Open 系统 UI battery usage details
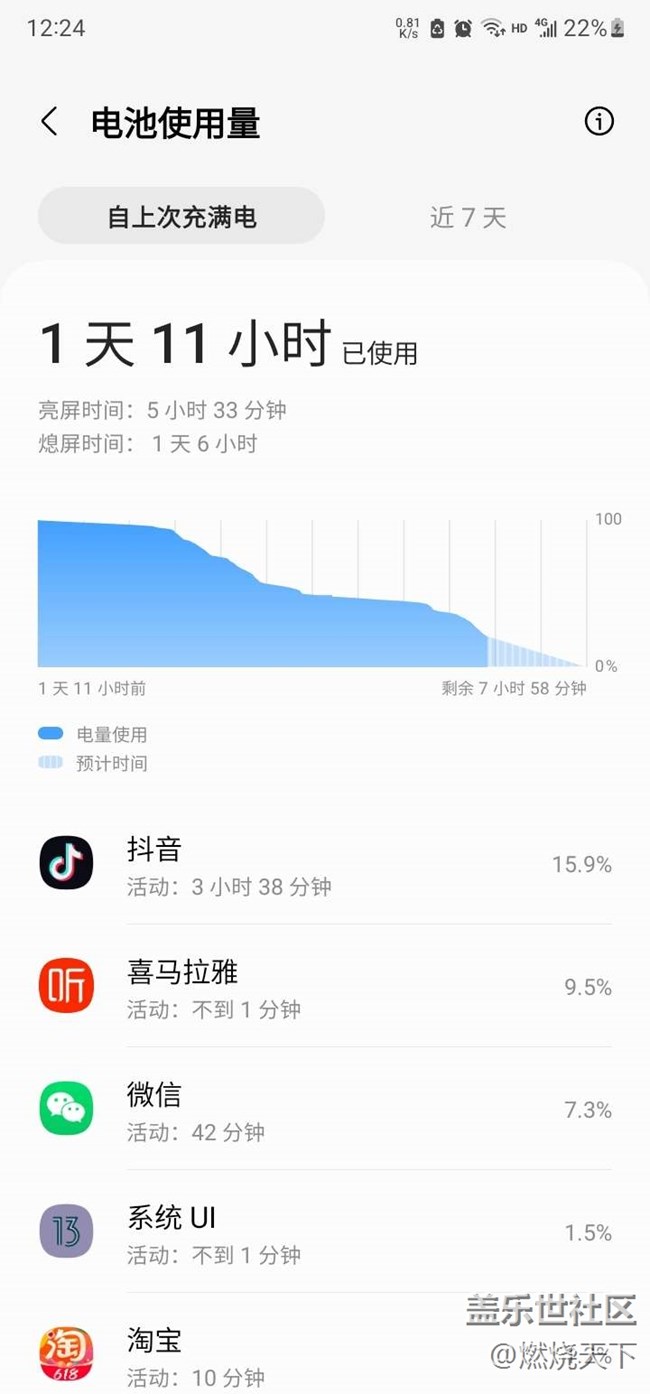 click(325, 1233)
